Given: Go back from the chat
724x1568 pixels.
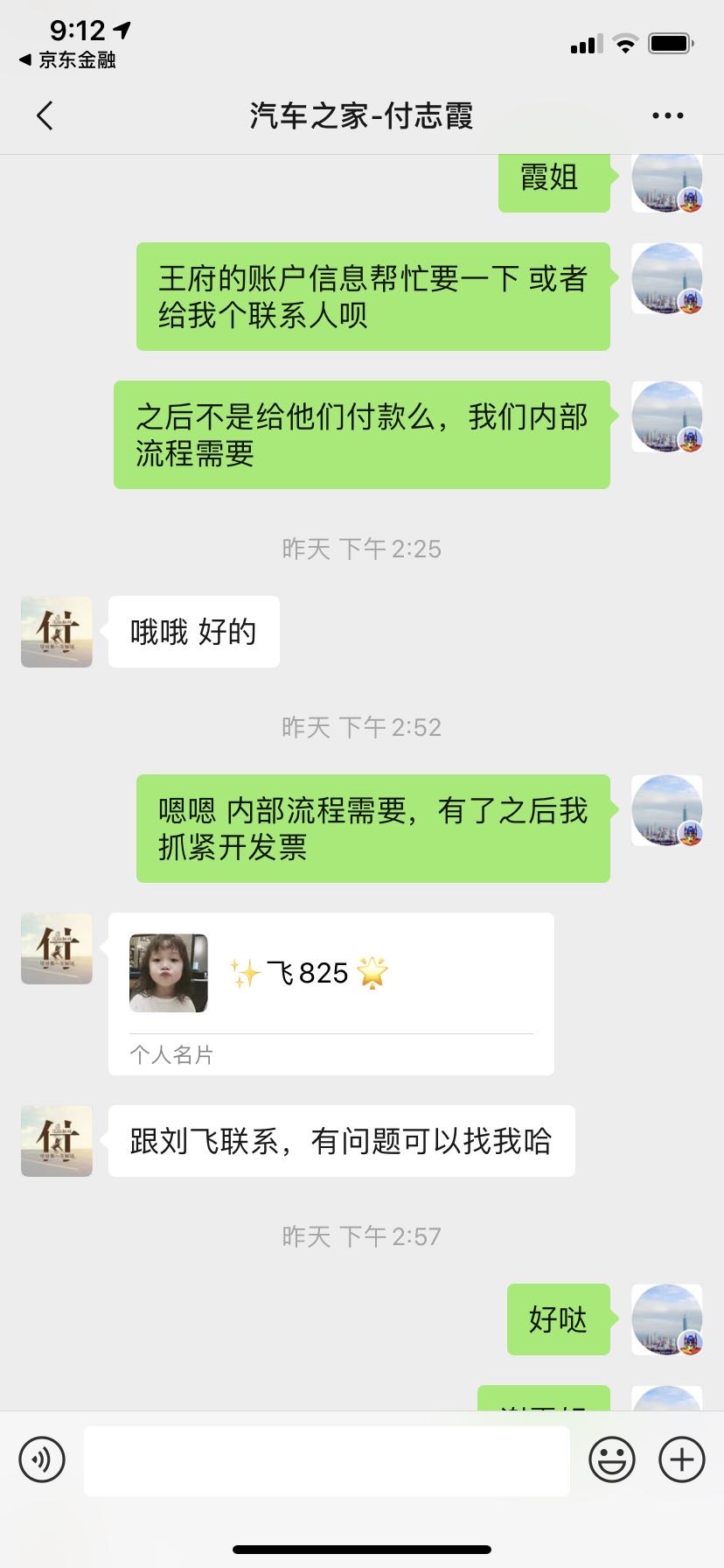Looking at the screenshot, I should [x=45, y=115].
